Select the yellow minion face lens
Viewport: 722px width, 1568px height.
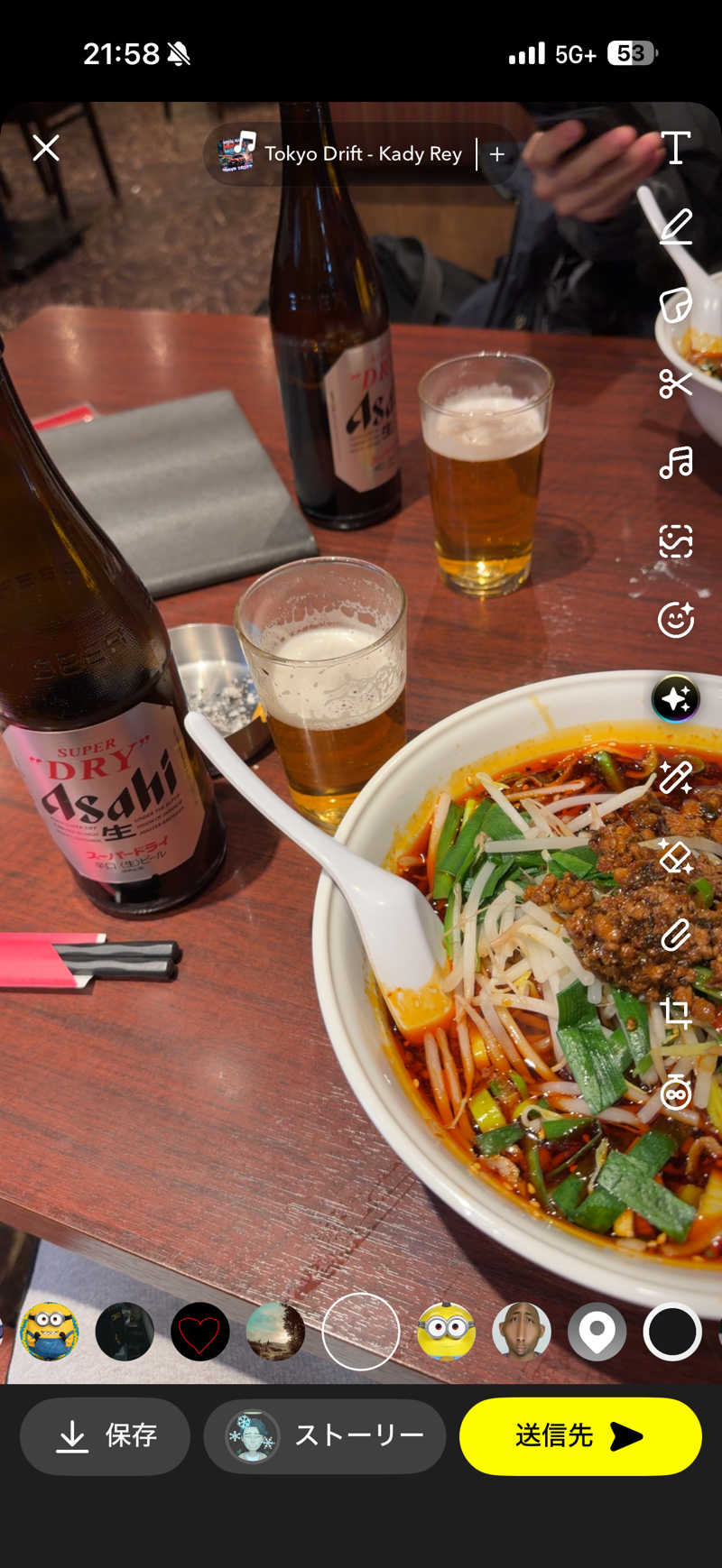click(446, 1332)
